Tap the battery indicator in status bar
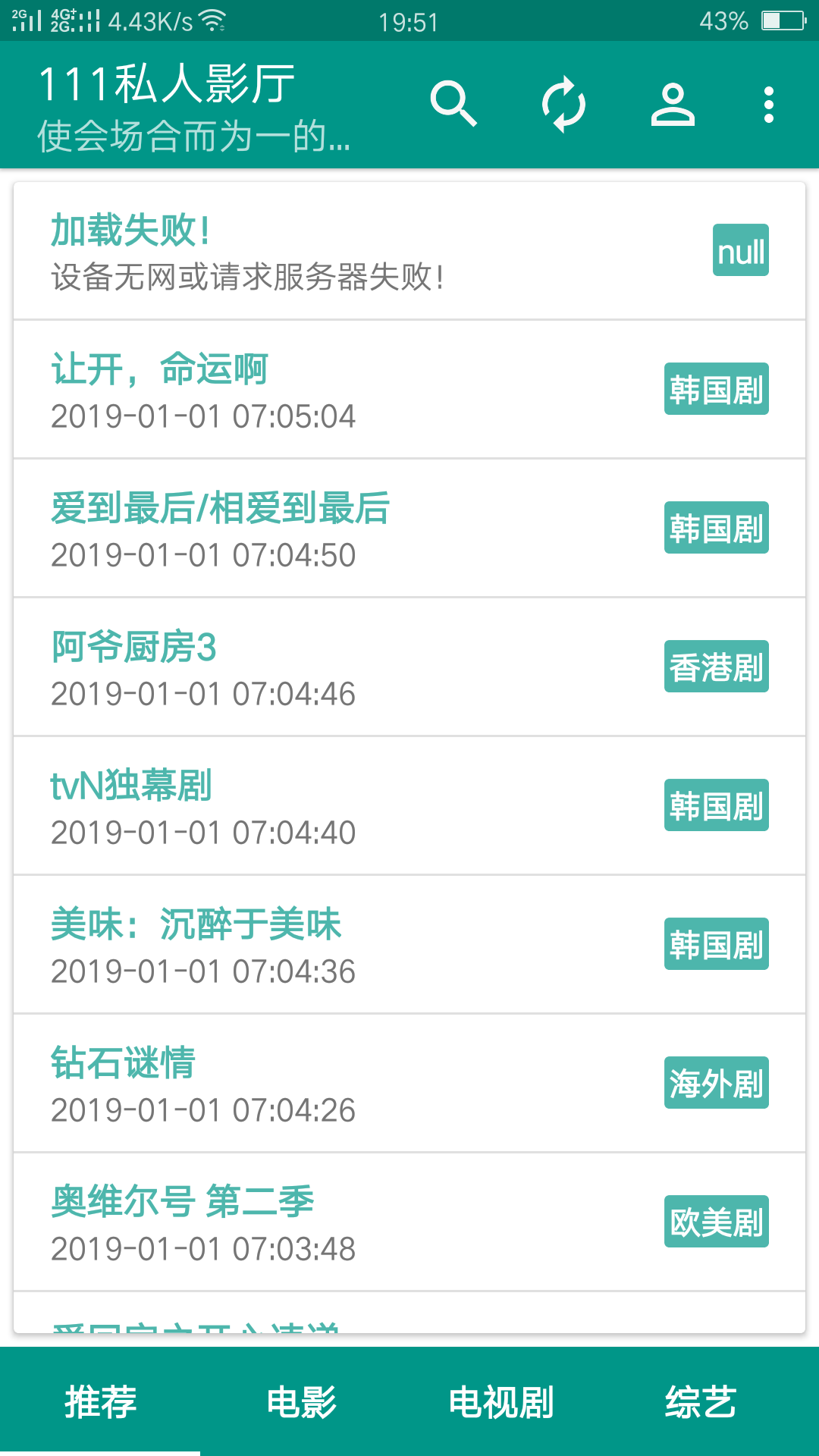This screenshot has width=819, height=1456. [x=766, y=21]
